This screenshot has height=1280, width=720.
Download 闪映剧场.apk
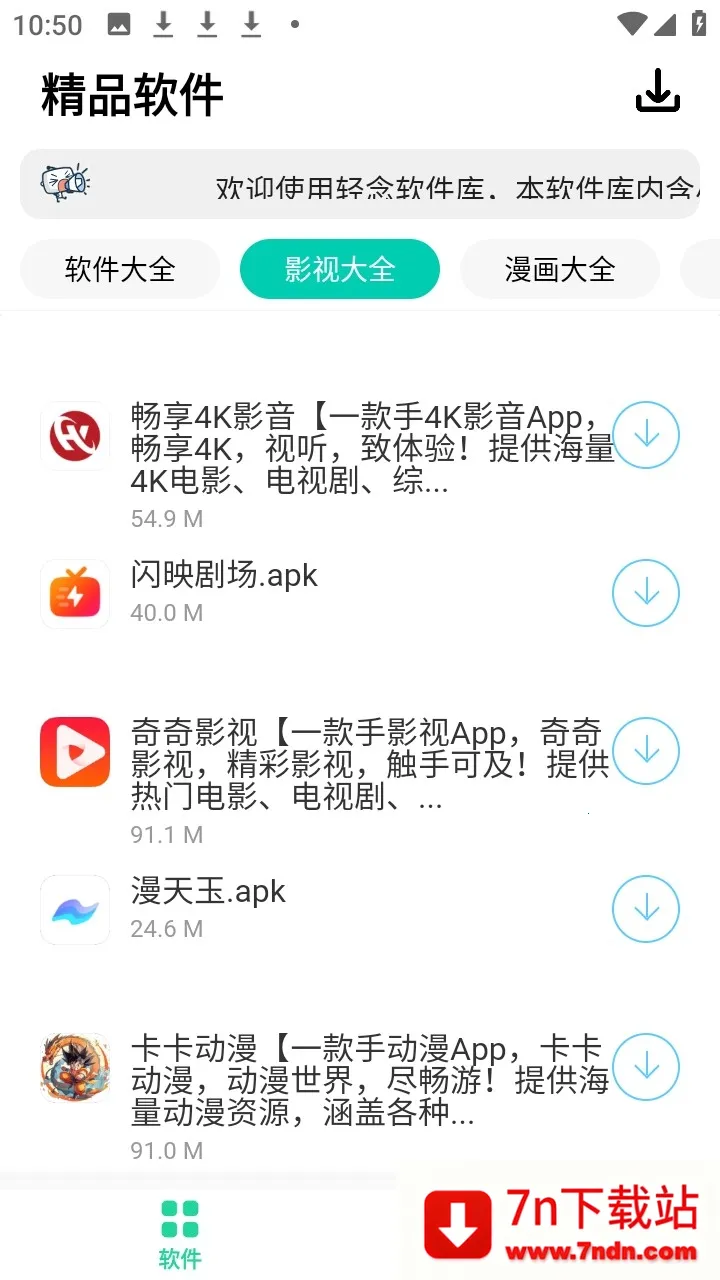coord(646,593)
